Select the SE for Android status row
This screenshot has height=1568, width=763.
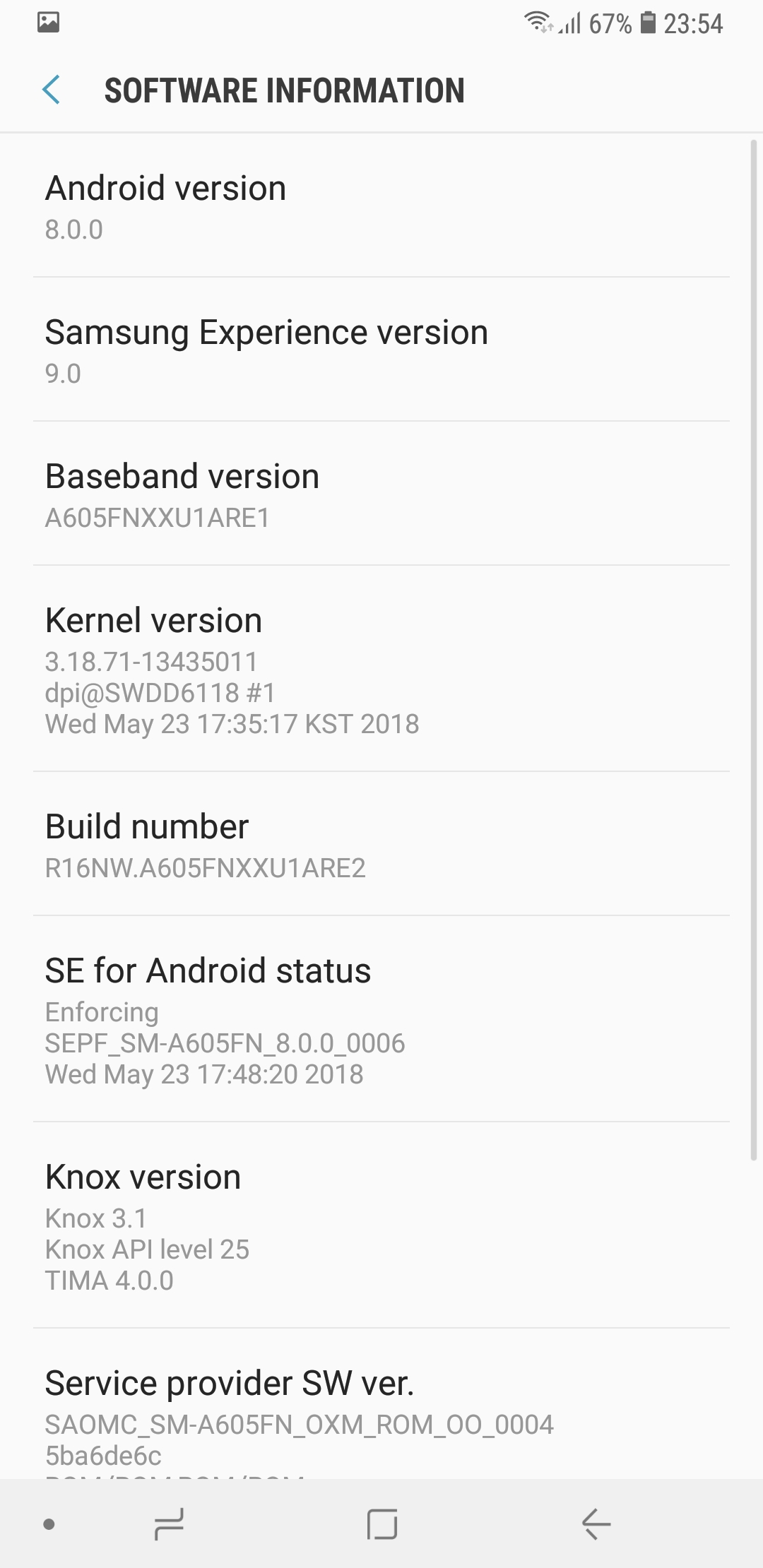click(381, 1019)
